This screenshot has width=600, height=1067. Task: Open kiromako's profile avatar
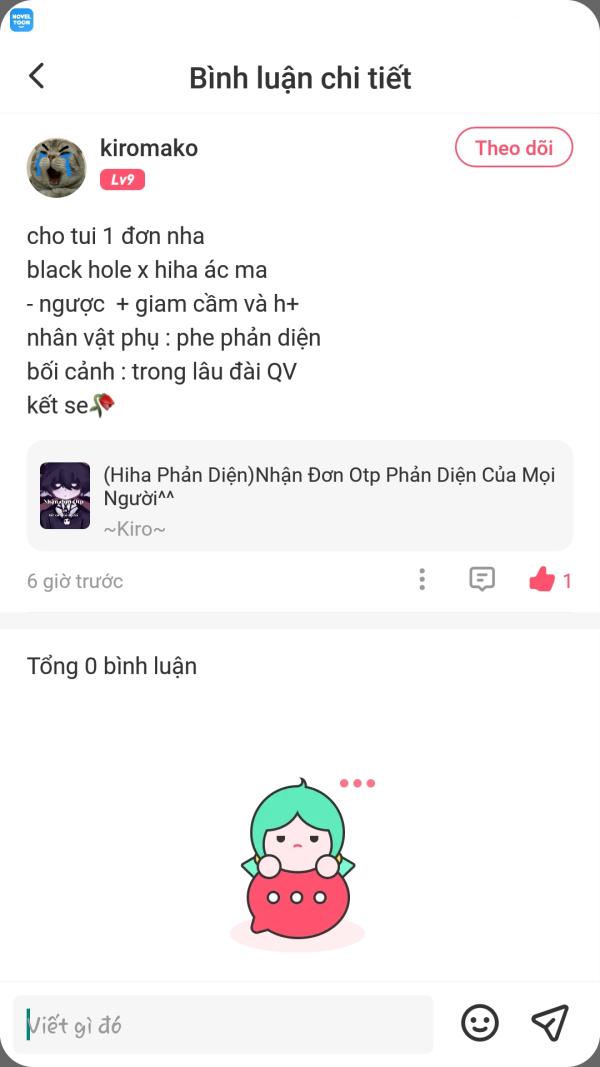click(x=56, y=167)
